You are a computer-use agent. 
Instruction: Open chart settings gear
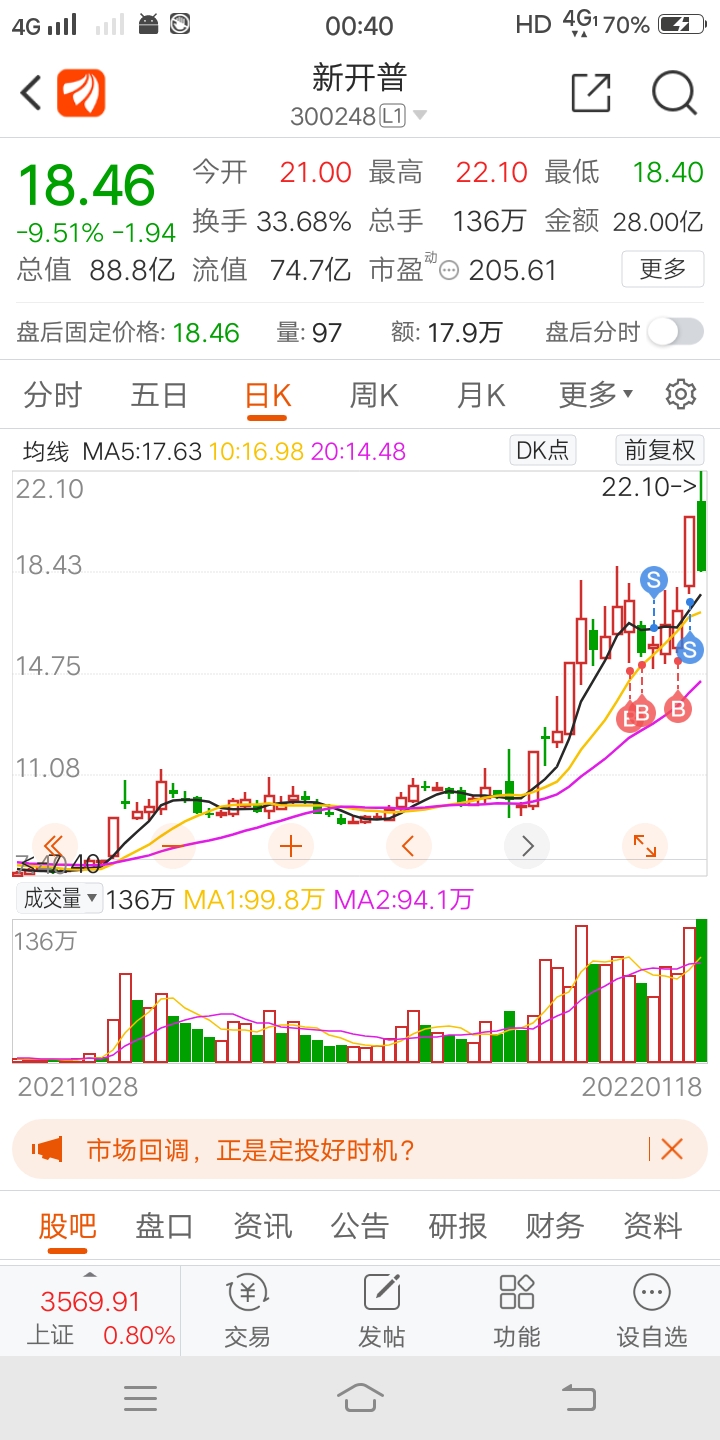[x=680, y=394]
